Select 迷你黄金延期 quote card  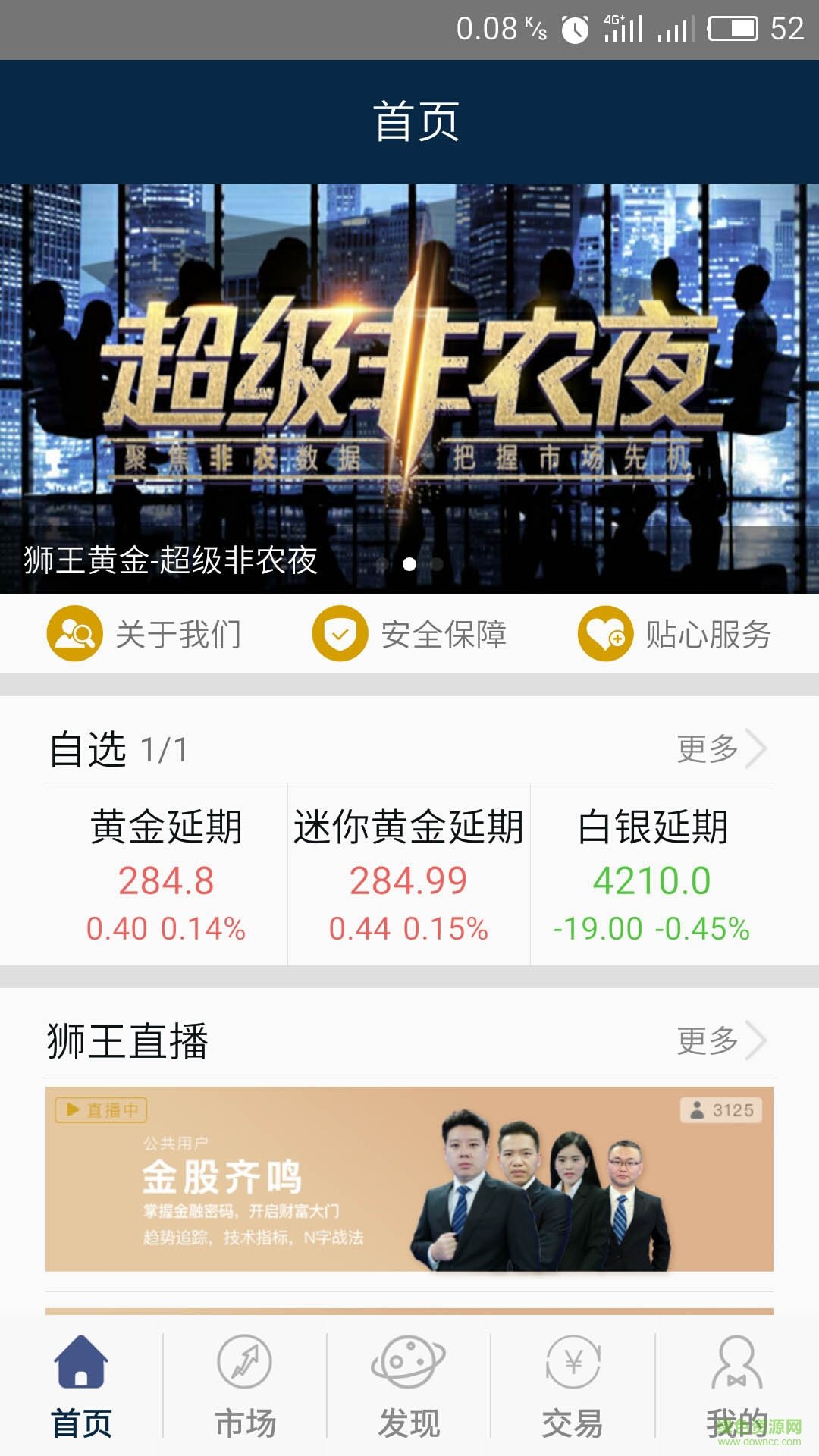409,872
